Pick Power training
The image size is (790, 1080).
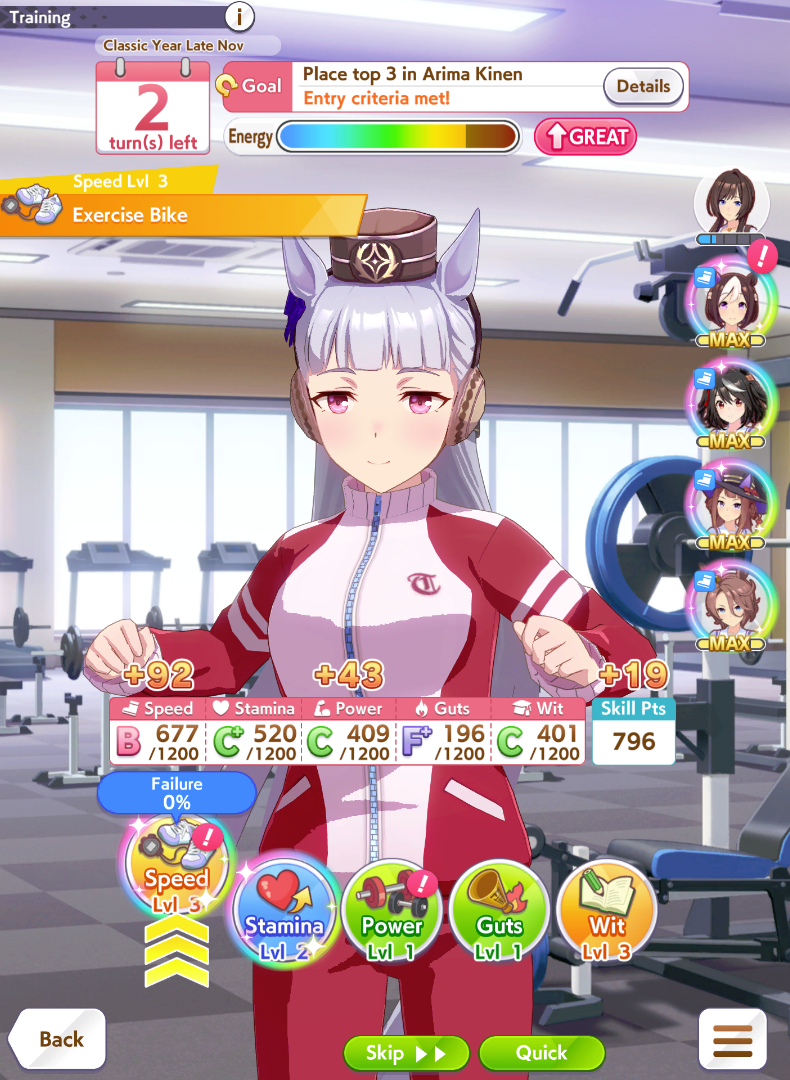point(392,910)
